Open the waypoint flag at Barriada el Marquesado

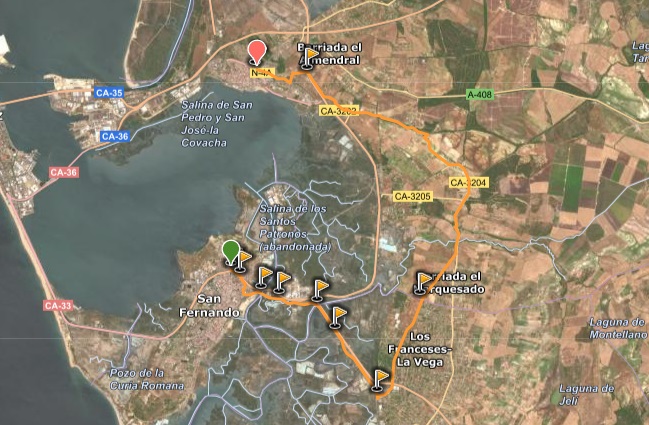(x=423, y=282)
